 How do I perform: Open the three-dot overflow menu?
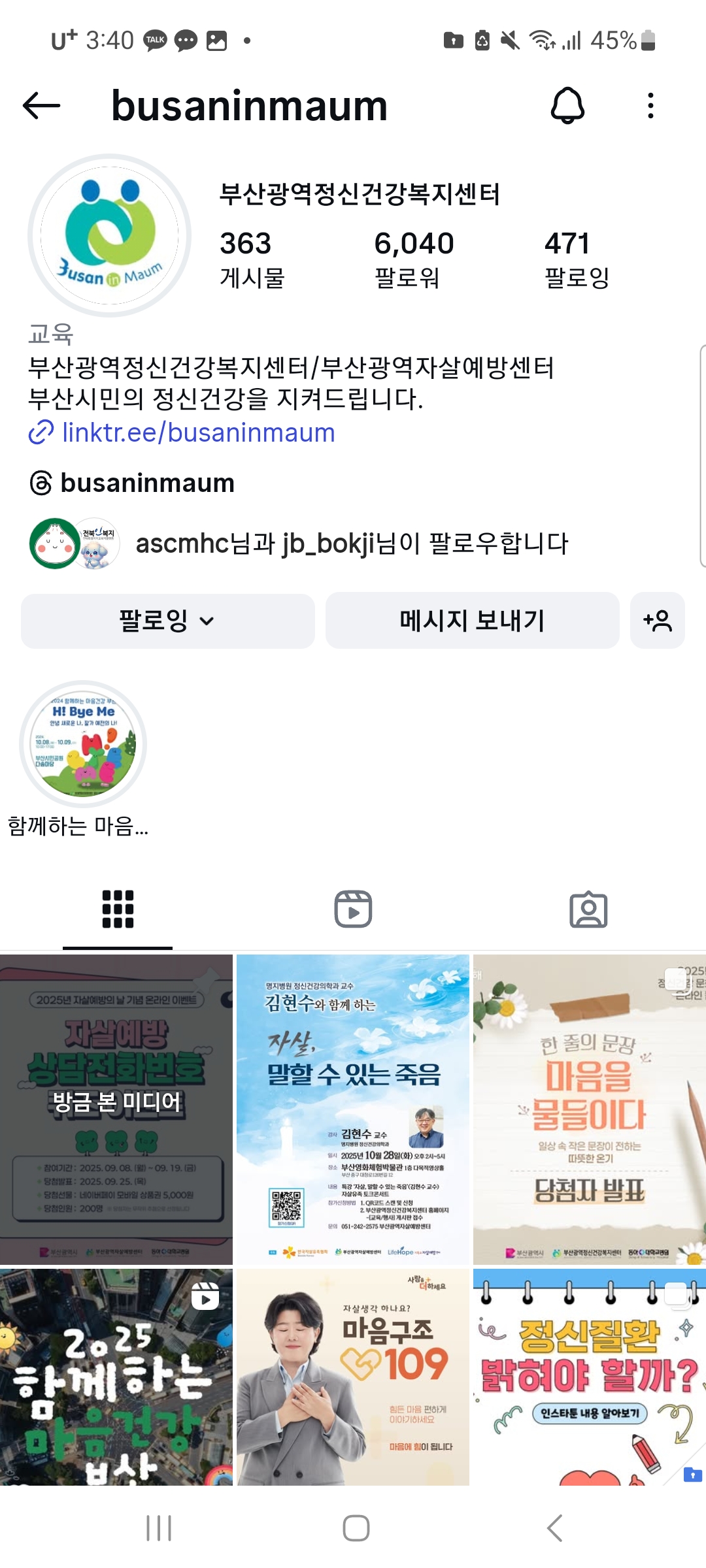pyautogui.click(x=650, y=106)
